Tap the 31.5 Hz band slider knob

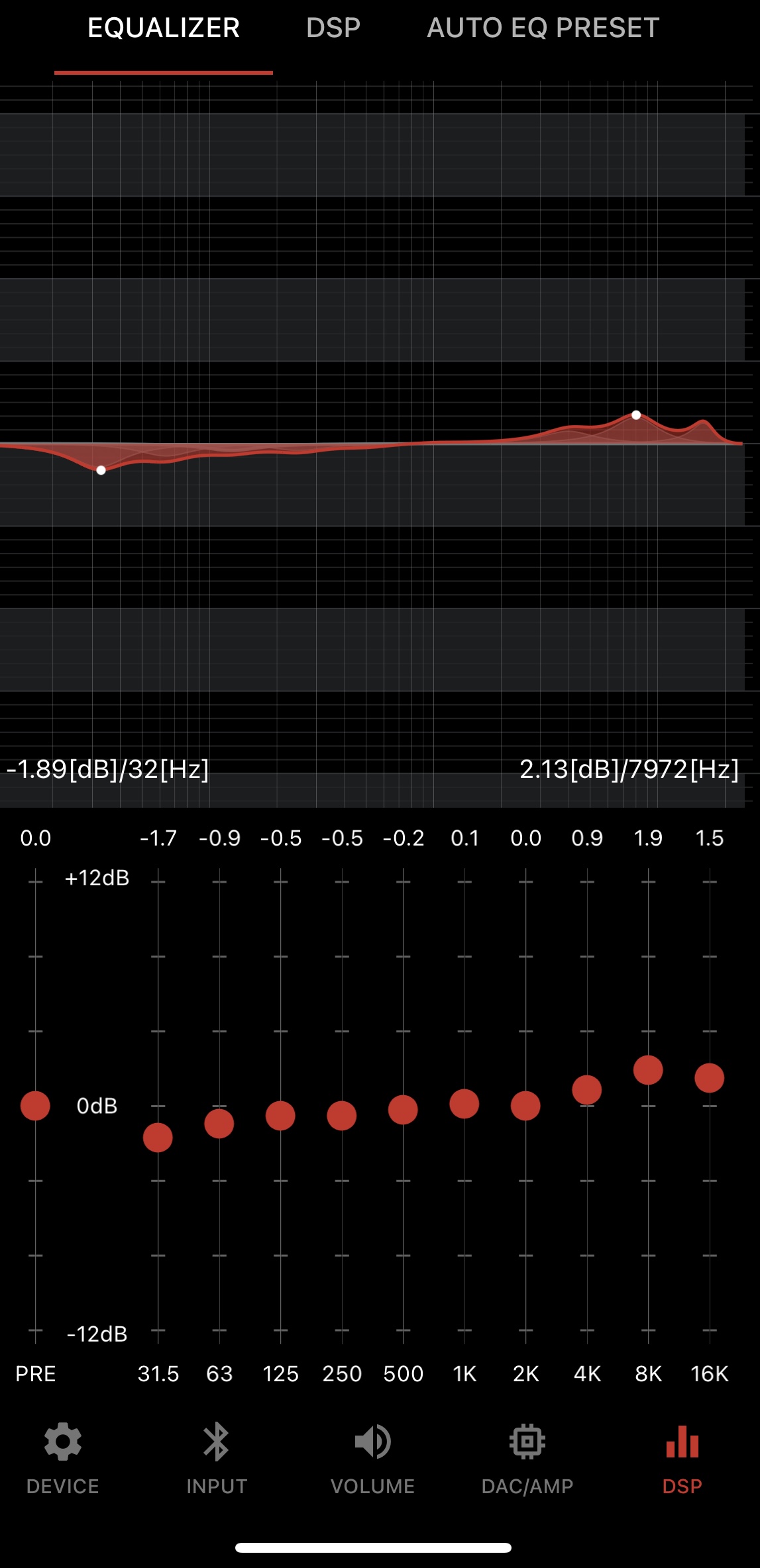tap(158, 1138)
